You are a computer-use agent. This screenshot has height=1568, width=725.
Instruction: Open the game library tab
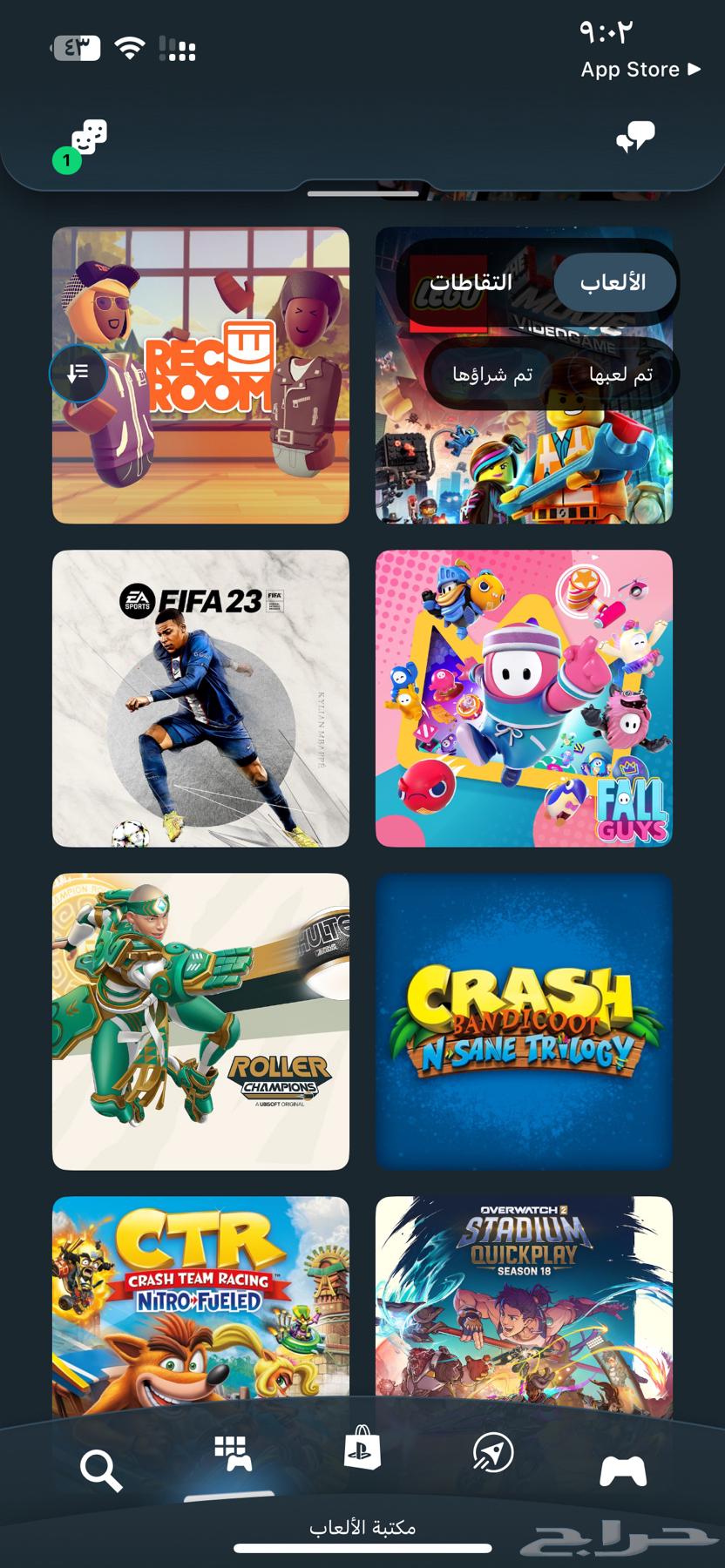(x=232, y=1455)
